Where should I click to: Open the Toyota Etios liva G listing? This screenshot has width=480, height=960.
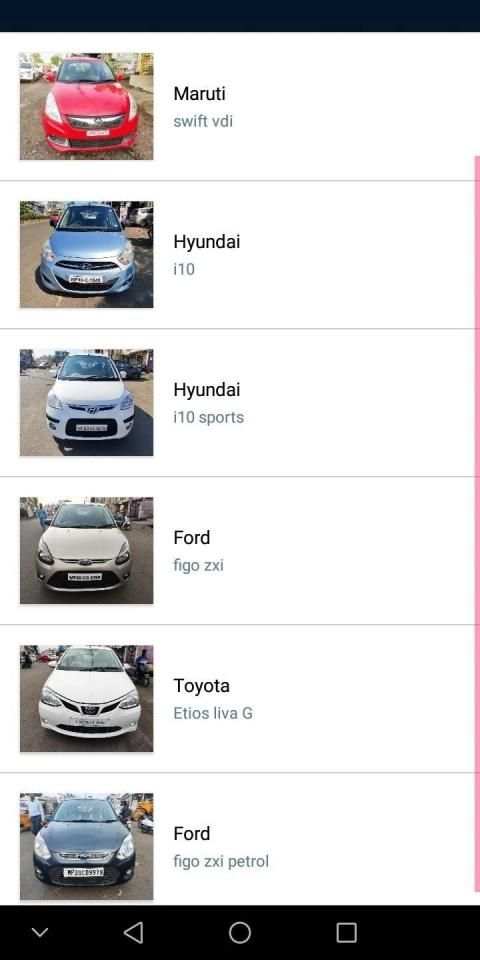(x=238, y=699)
